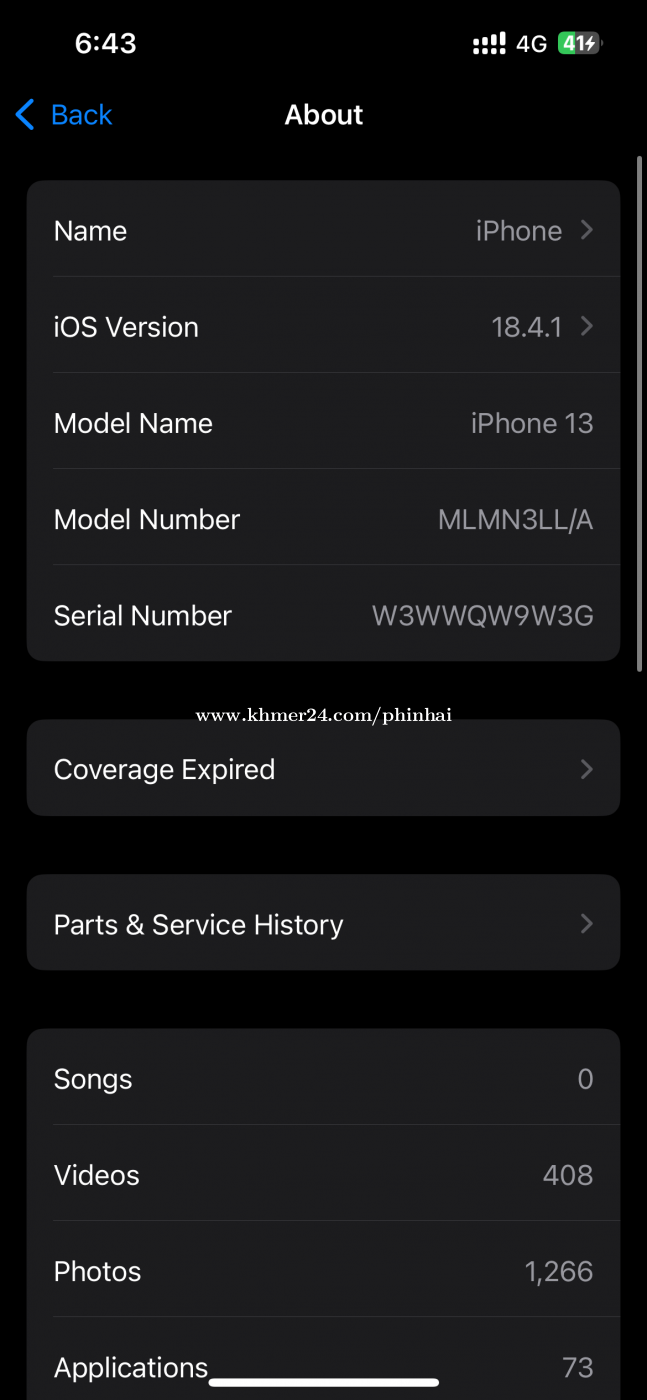Image resolution: width=647 pixels, height=1400 pixels.
Task: Open iOS Version details
Action: click(x=323, y=327)
